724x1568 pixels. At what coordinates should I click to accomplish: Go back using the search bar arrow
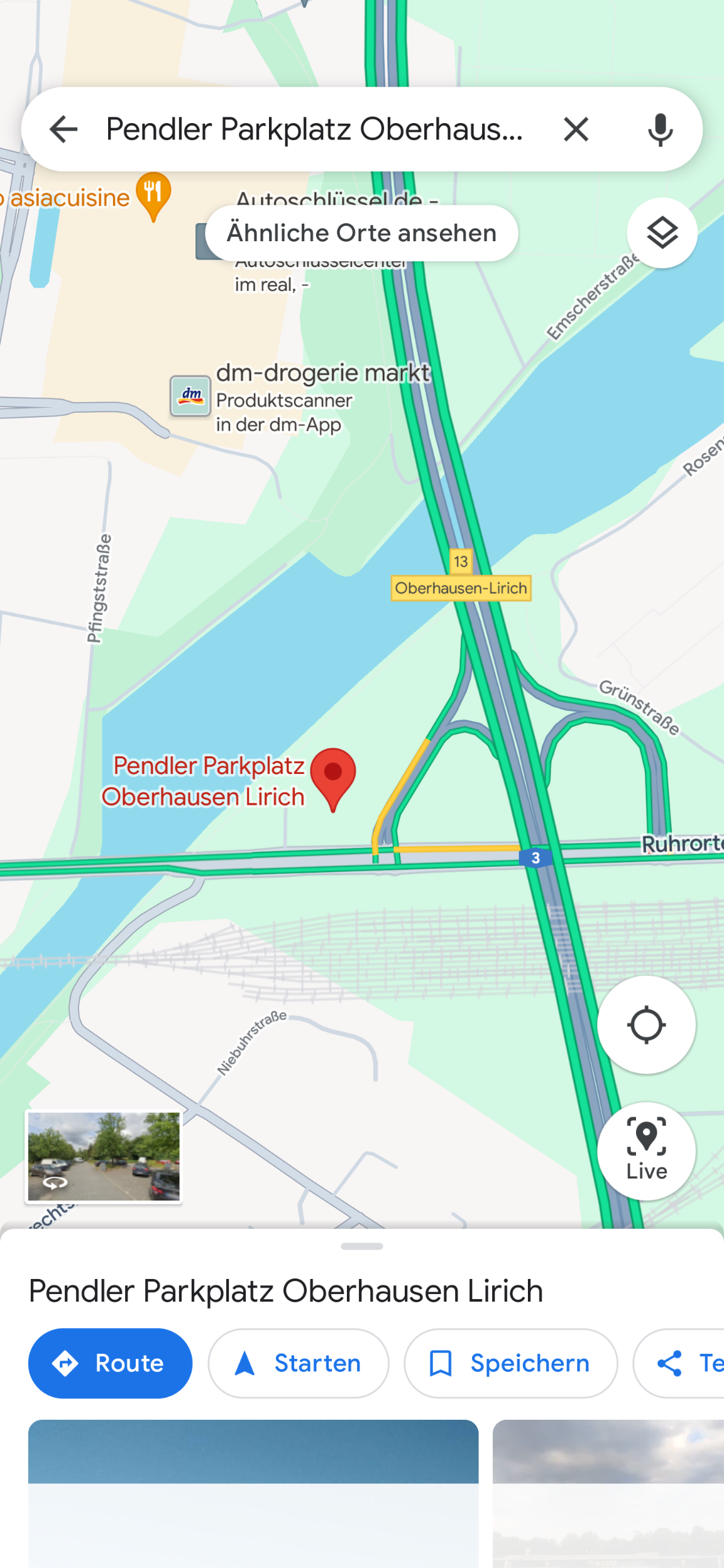(63, 129)
